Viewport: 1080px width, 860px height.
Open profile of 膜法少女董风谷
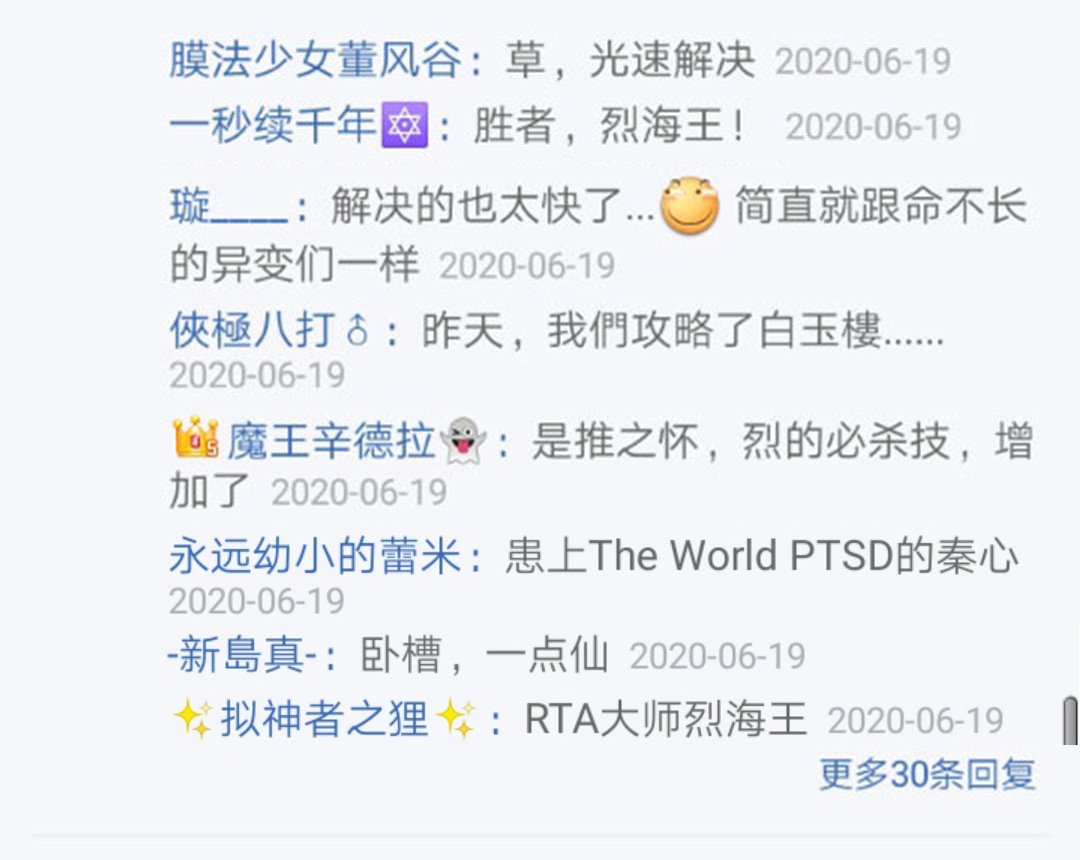(x=315, y=61)
